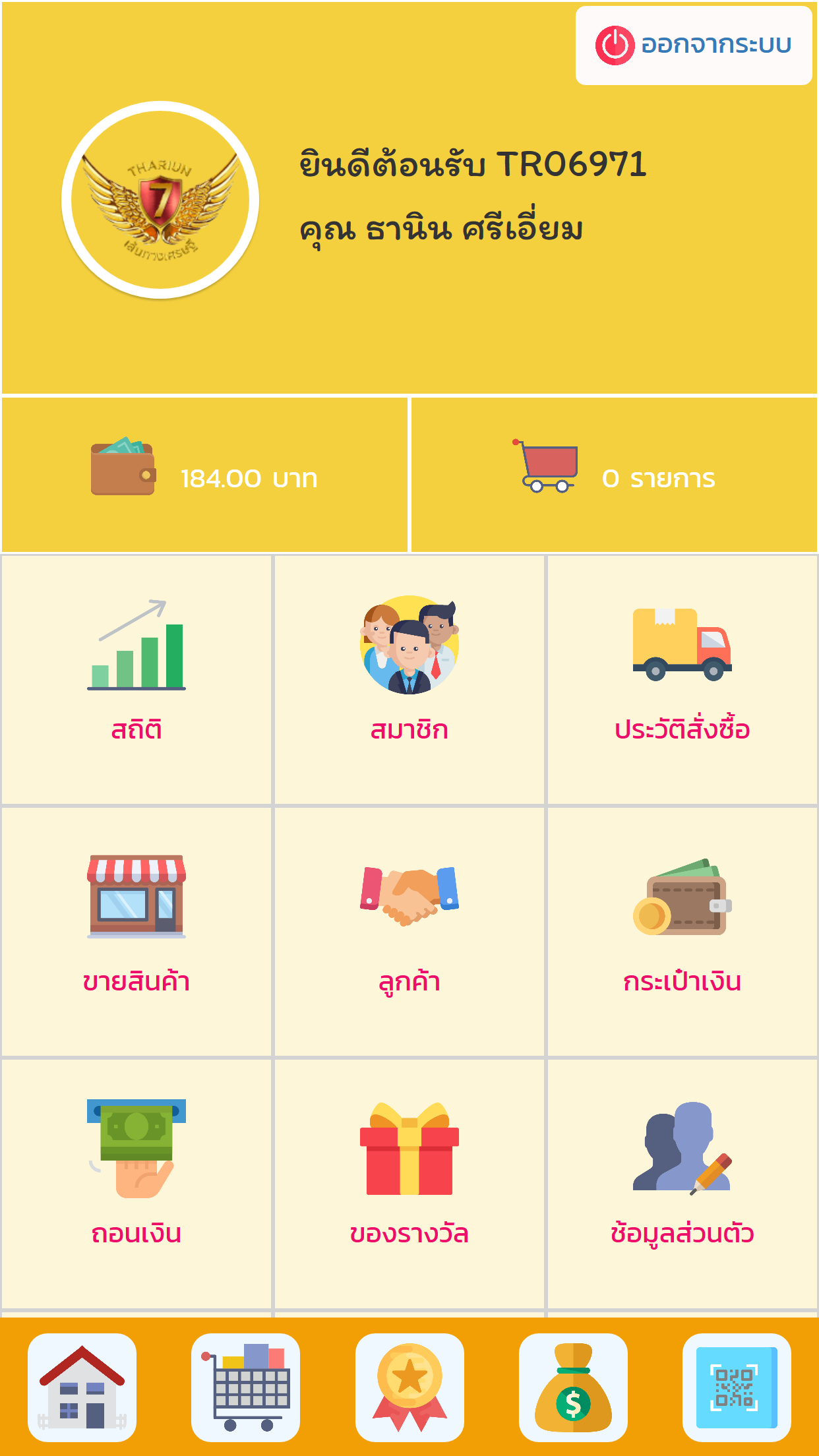
Task: Switch to the shopping cart bottom tab
Action: pyautogui.click(x=245, y=1387)
